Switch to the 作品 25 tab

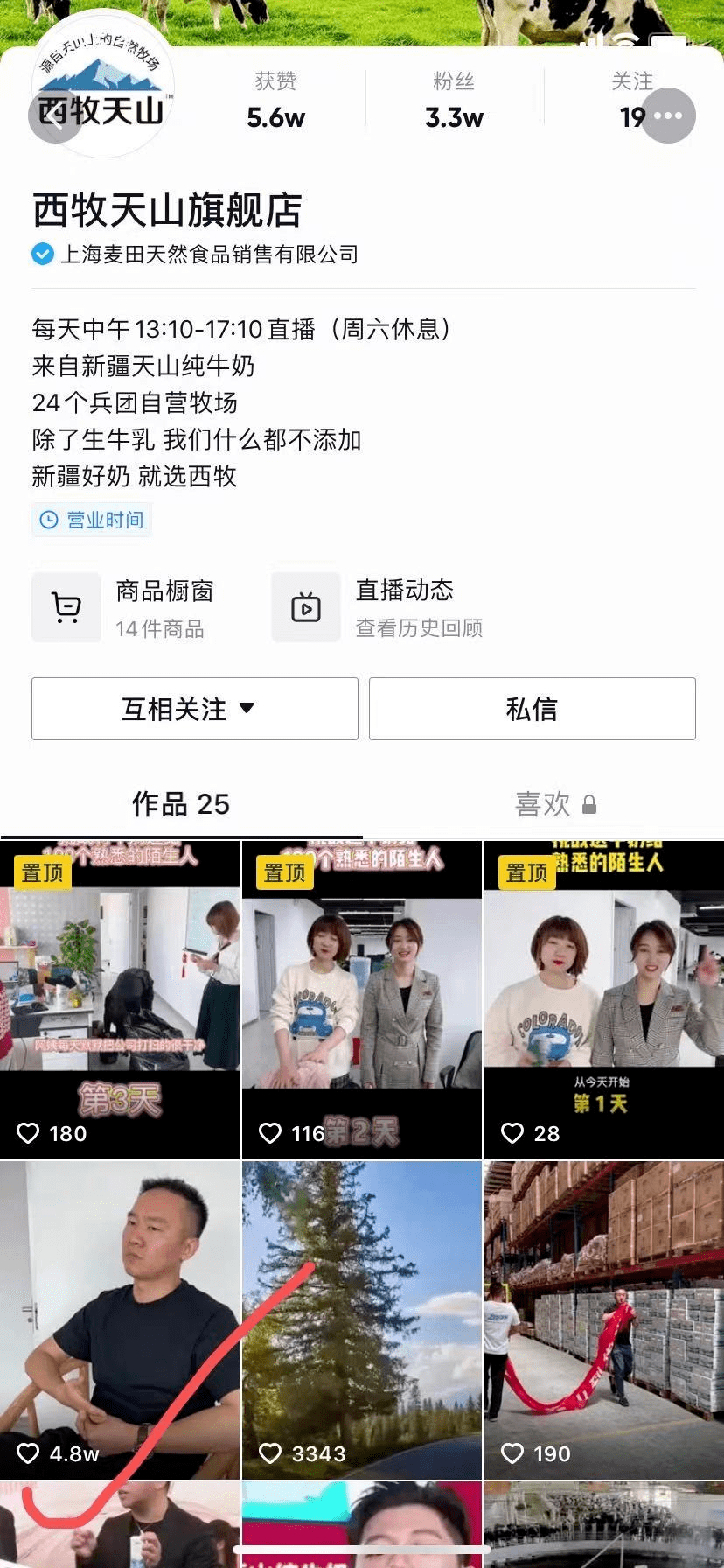coord(181,804)
